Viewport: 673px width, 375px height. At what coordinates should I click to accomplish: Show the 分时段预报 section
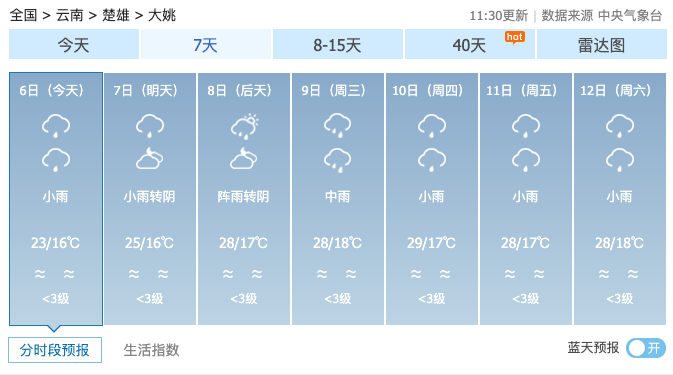click(55, 350)
